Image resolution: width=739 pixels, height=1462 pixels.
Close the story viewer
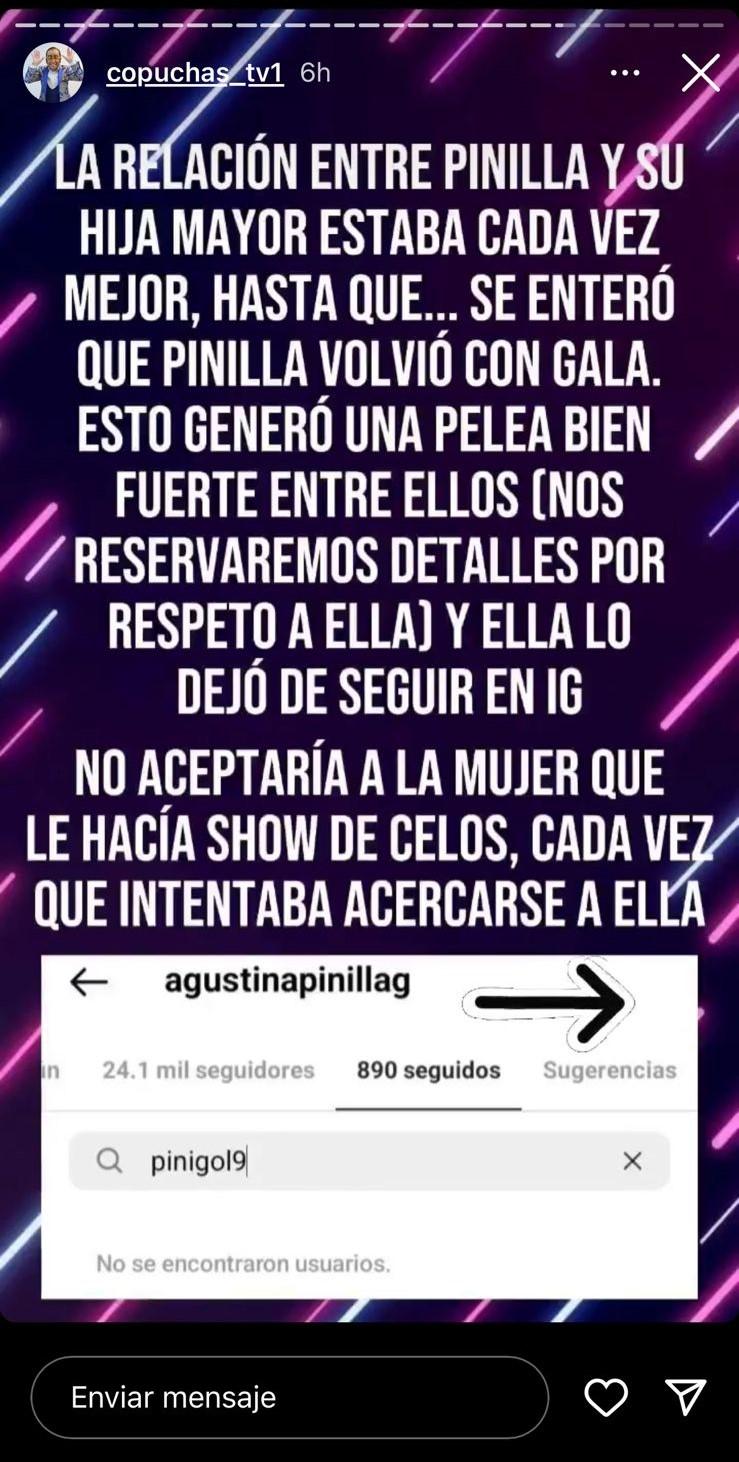point(700,73)
